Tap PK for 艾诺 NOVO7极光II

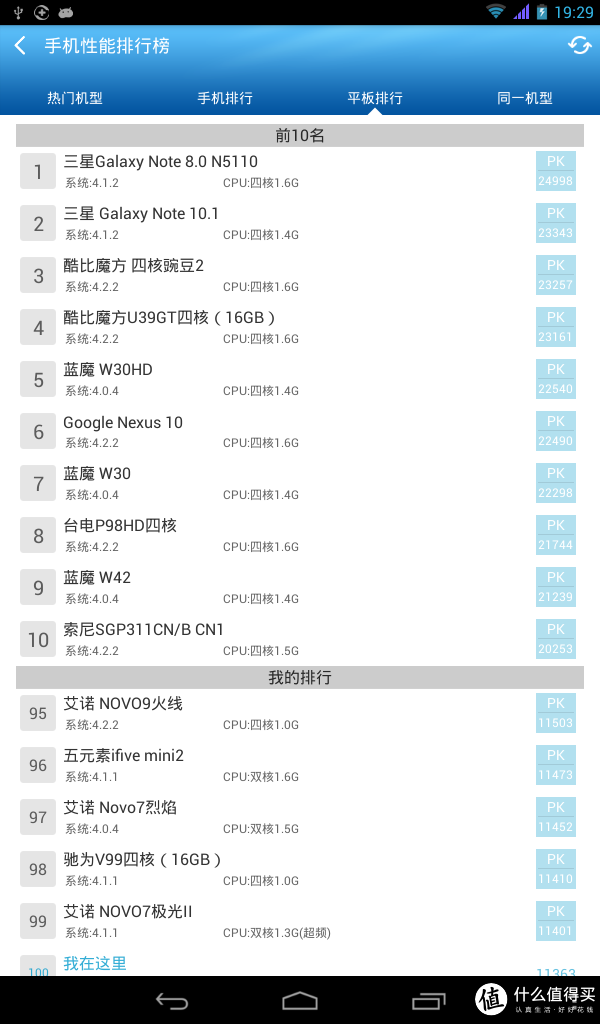[556, 921]
